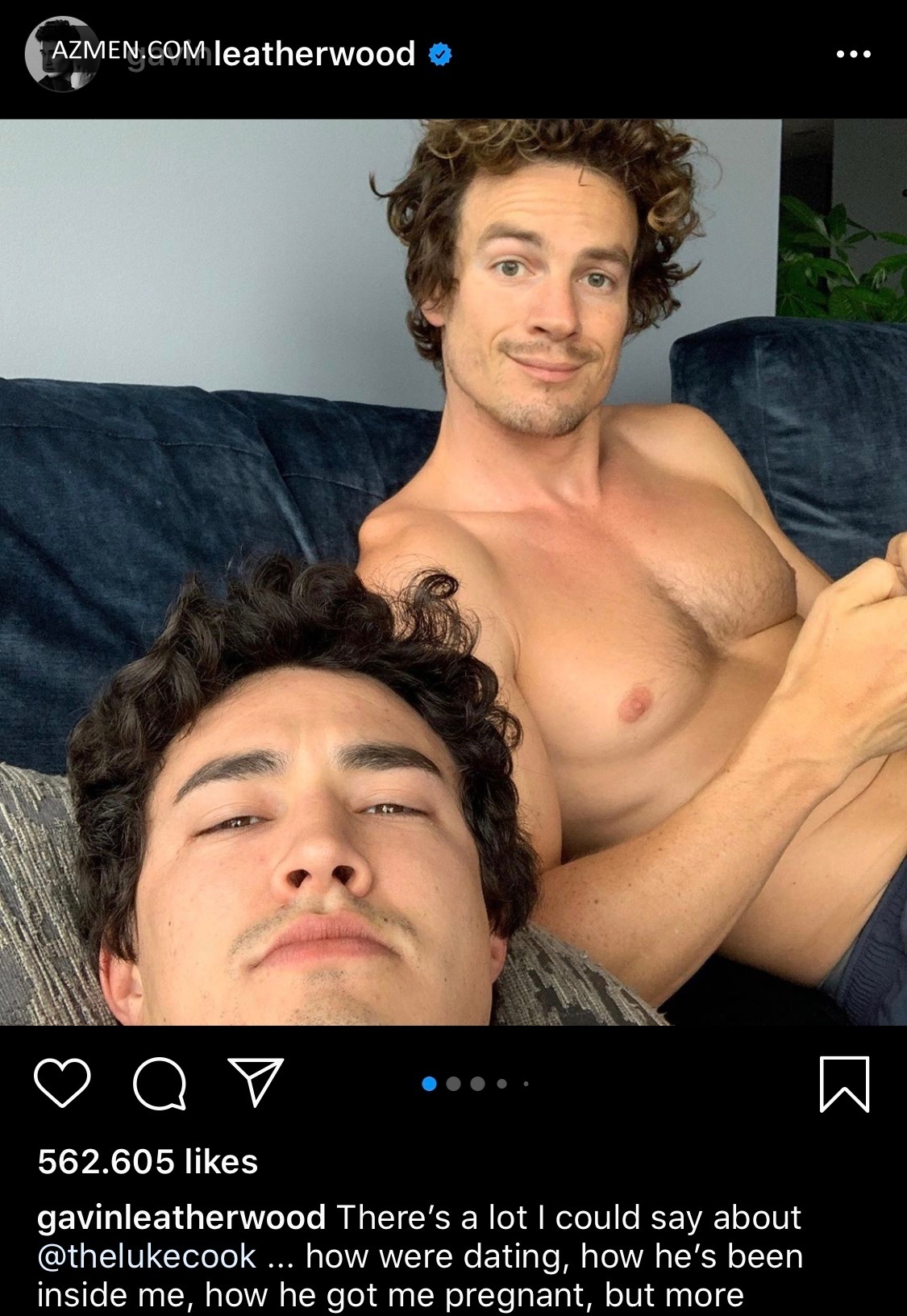Viewport: 907px width, 1316px height.
Task: Share the post via paper plane icon
Action: (256, 1081)
